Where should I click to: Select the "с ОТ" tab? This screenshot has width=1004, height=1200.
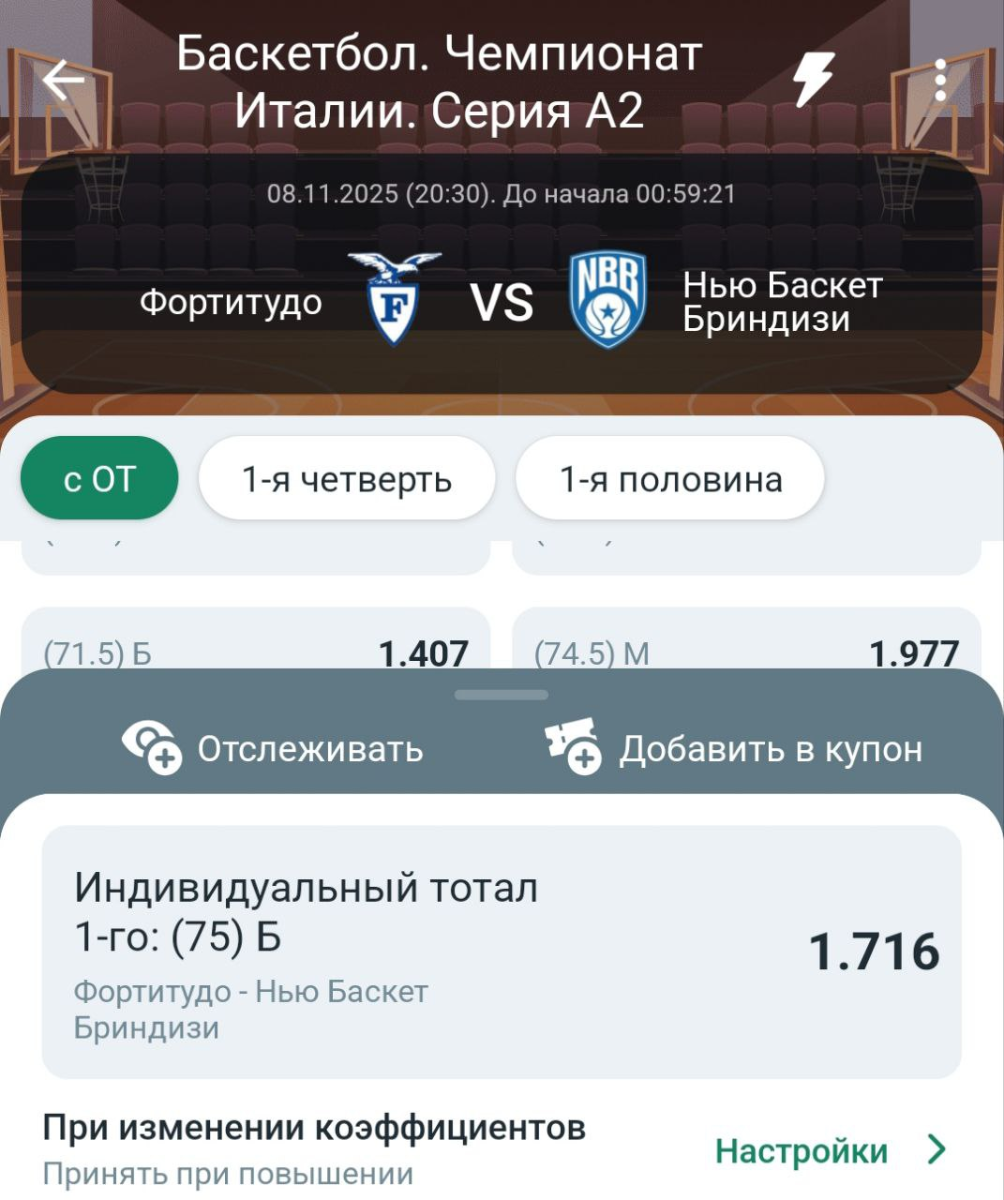click(99, 479)
